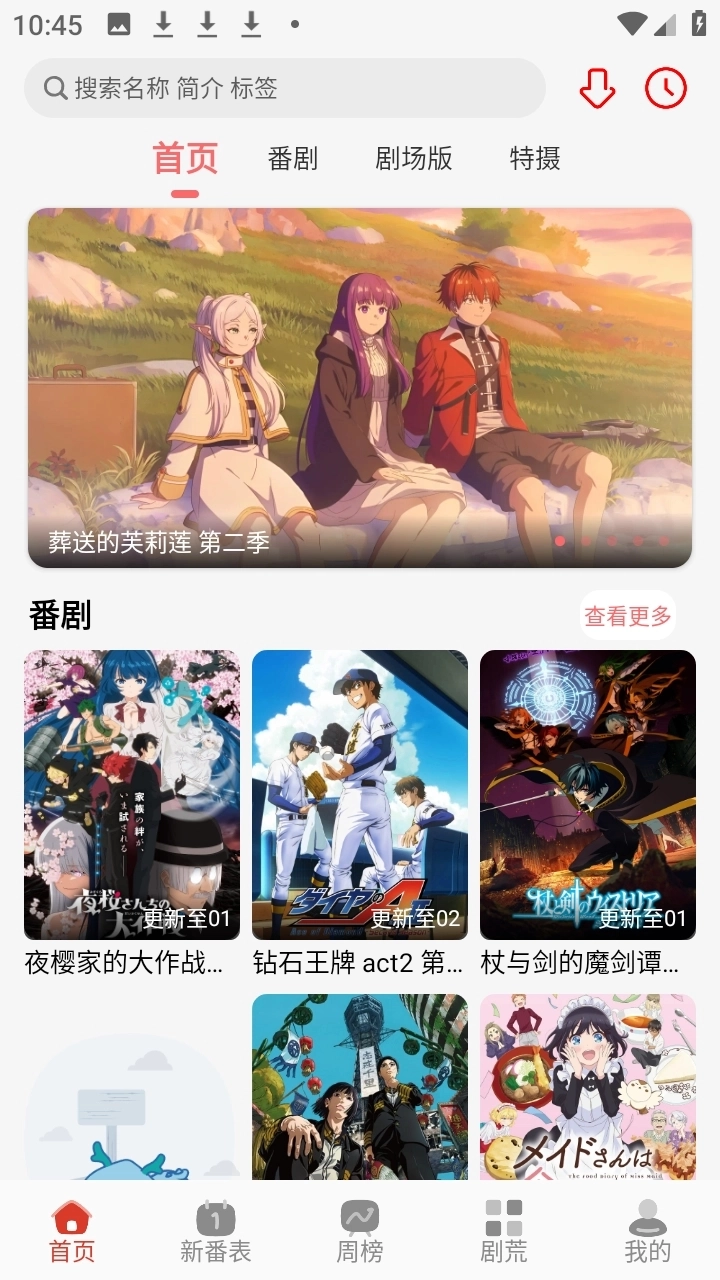
Task: Select the 首页 bottom navigation tab
Action: tap(72, 1232)
